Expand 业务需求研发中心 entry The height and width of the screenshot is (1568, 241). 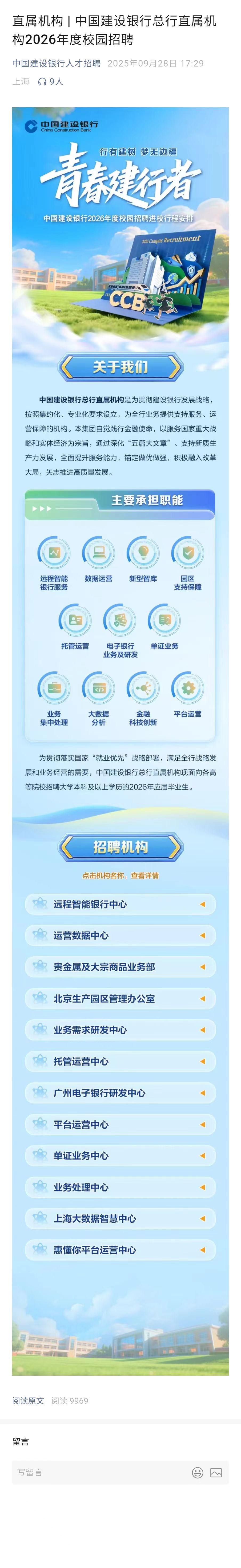[x=120, y=1030]
